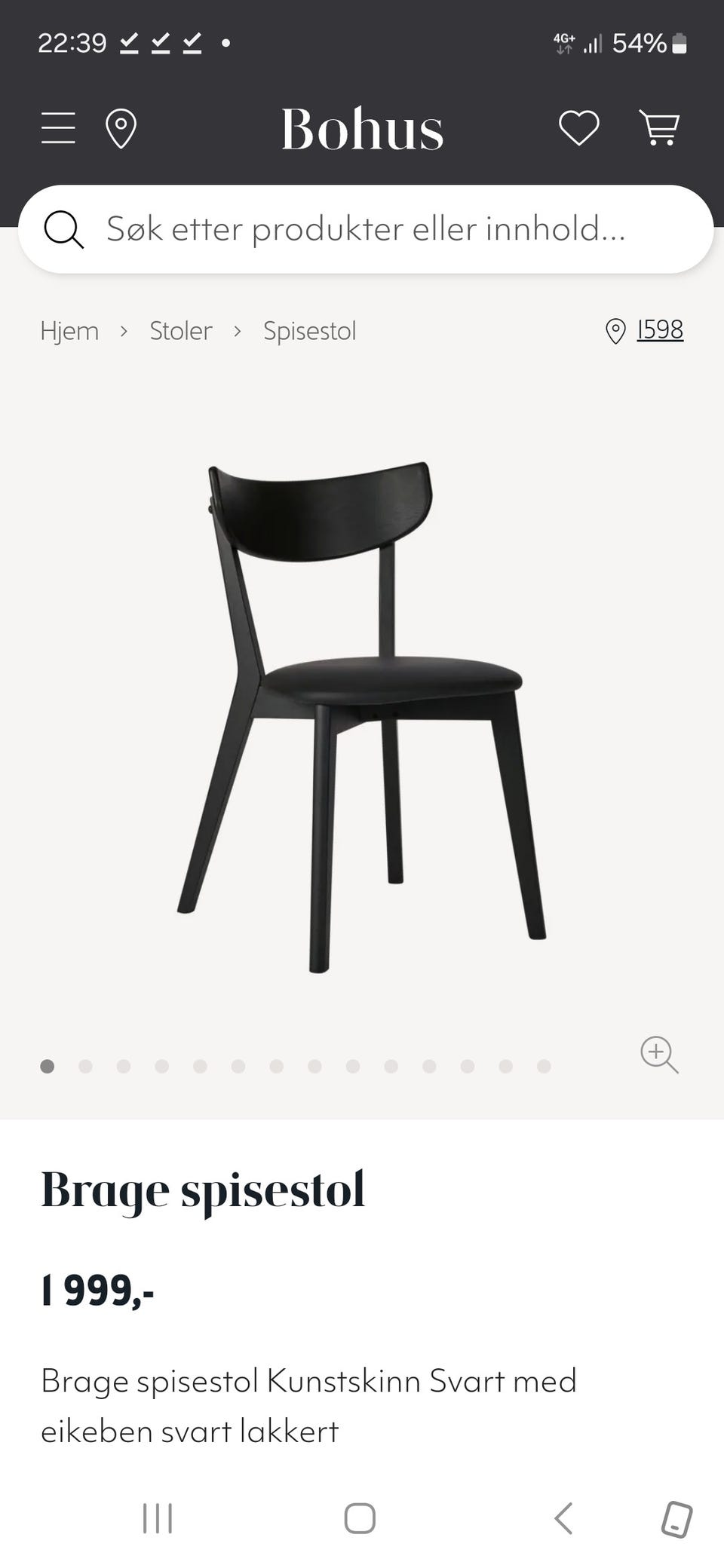Go to Hjem breadcrumb
Screen dimensions: 724x1568
coord(69,331)
